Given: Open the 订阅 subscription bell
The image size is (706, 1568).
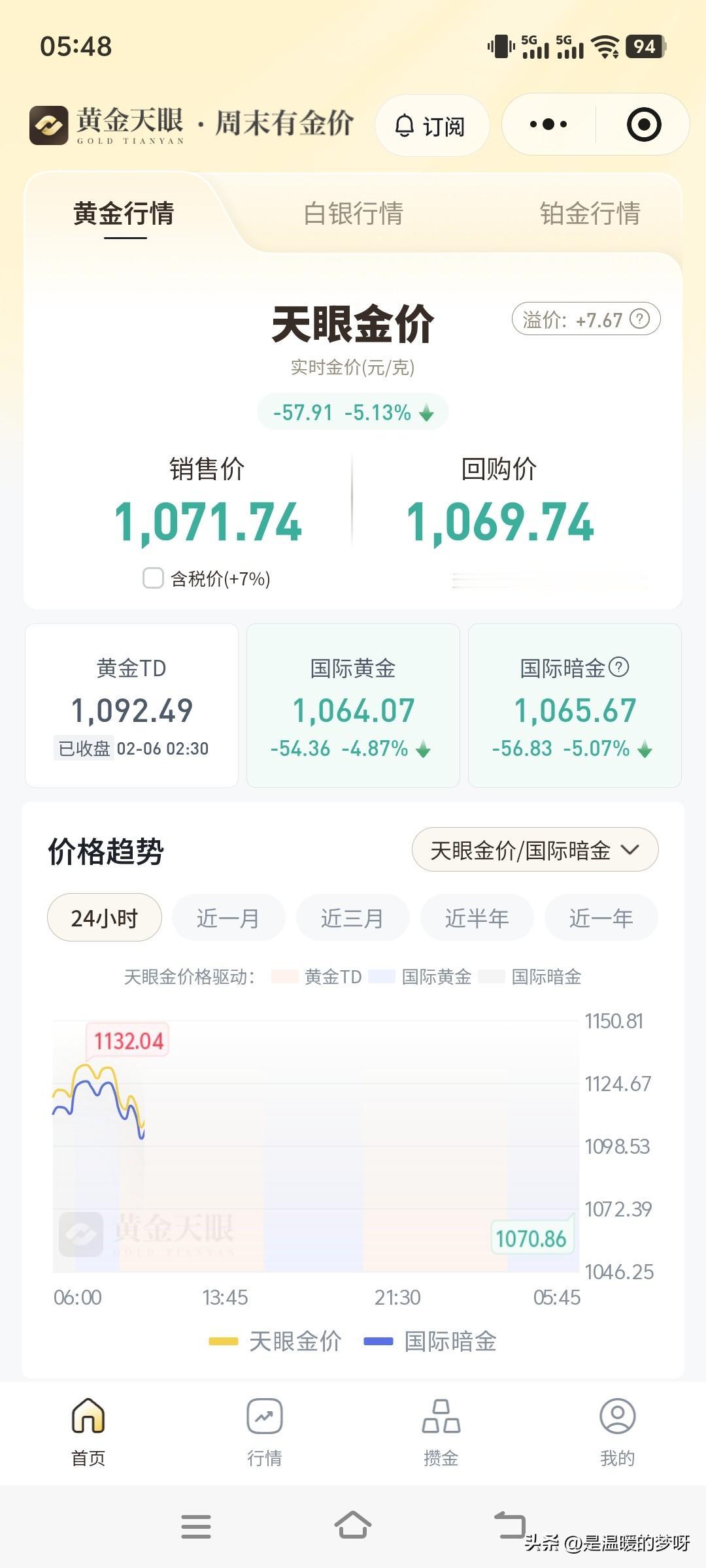Looking at the screenshot, I should [x=431, y=125].
